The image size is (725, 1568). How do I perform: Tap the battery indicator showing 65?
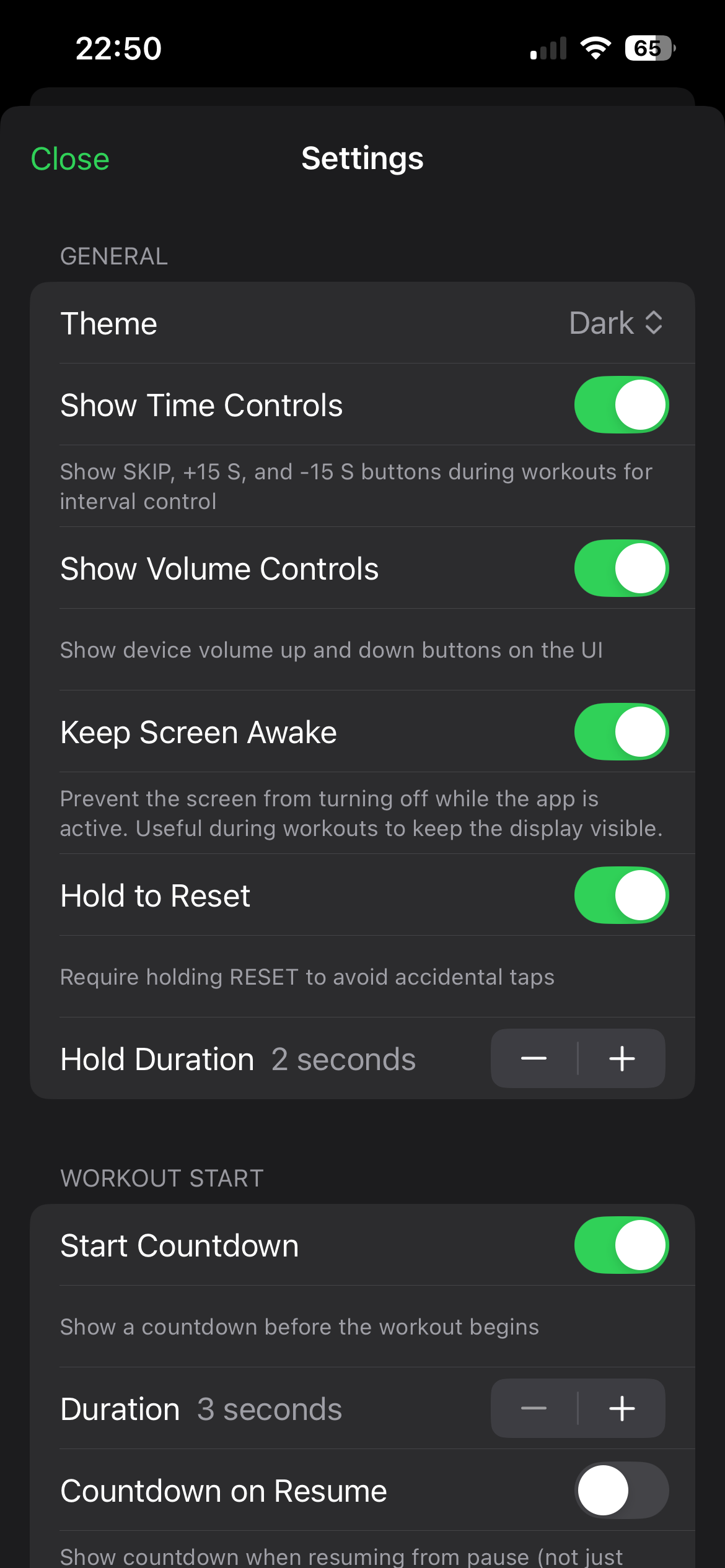click(x=648, y=48)
